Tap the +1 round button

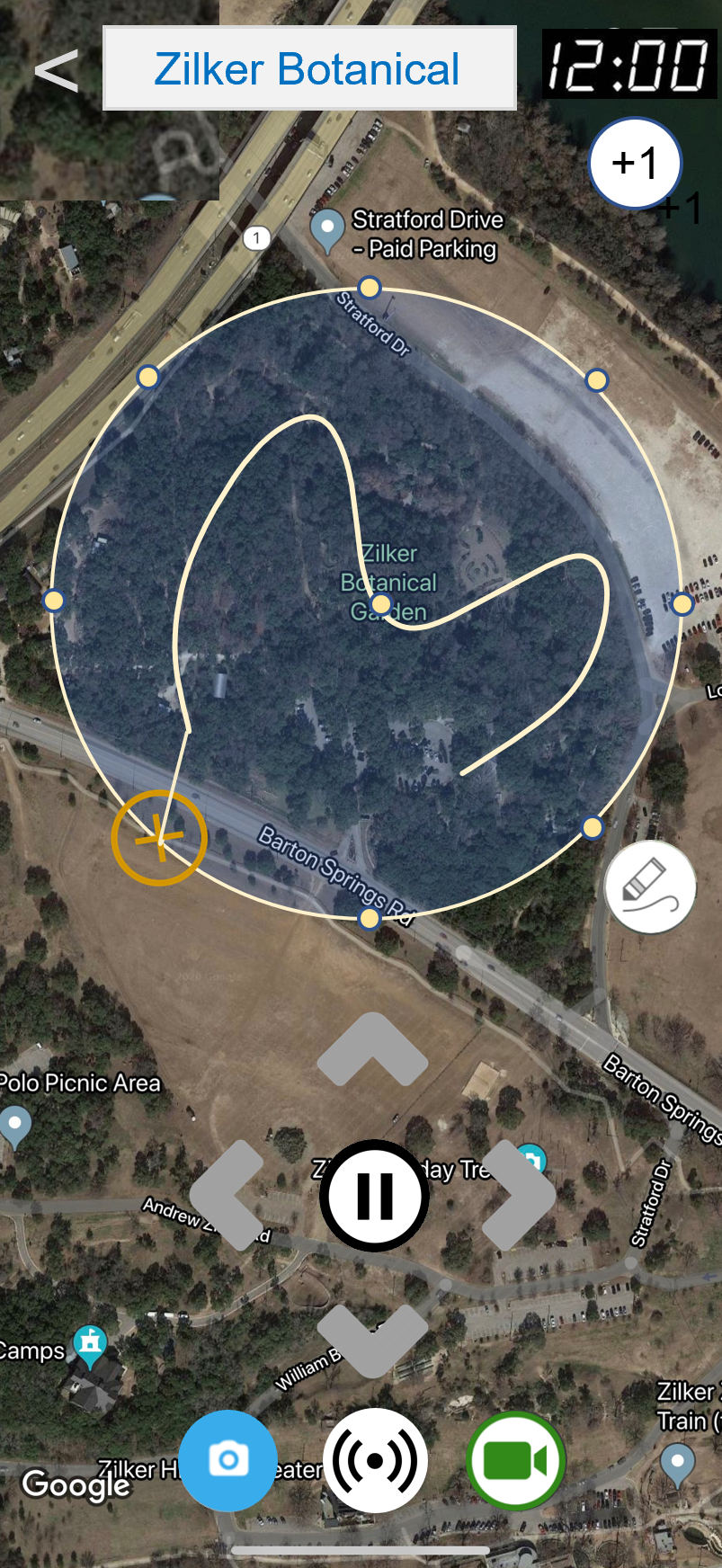(635, 163)
